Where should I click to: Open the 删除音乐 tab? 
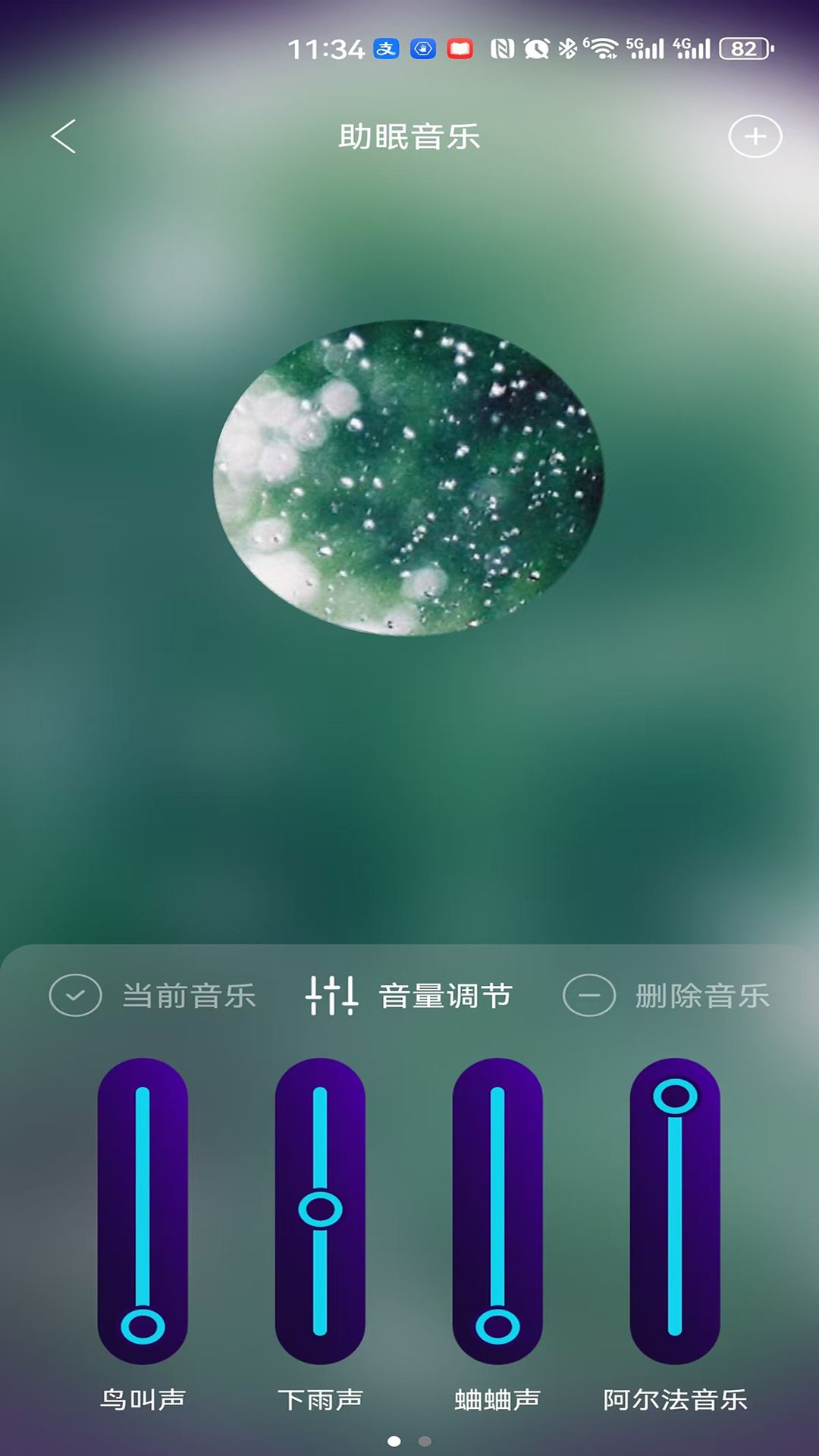tap(667, 995)
